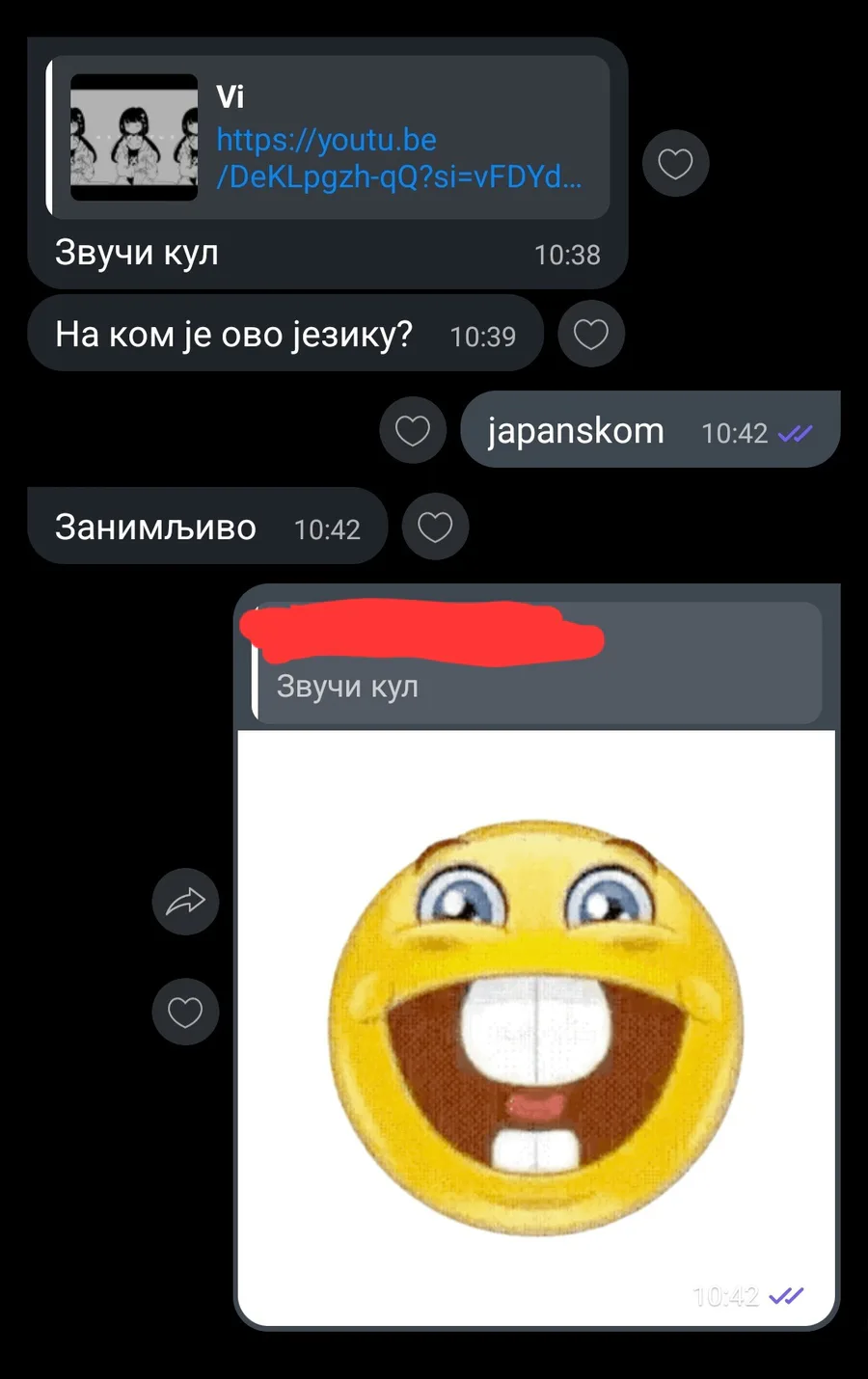Forward the smiley GIF message

pyautogui.click(x=185, y=902)
